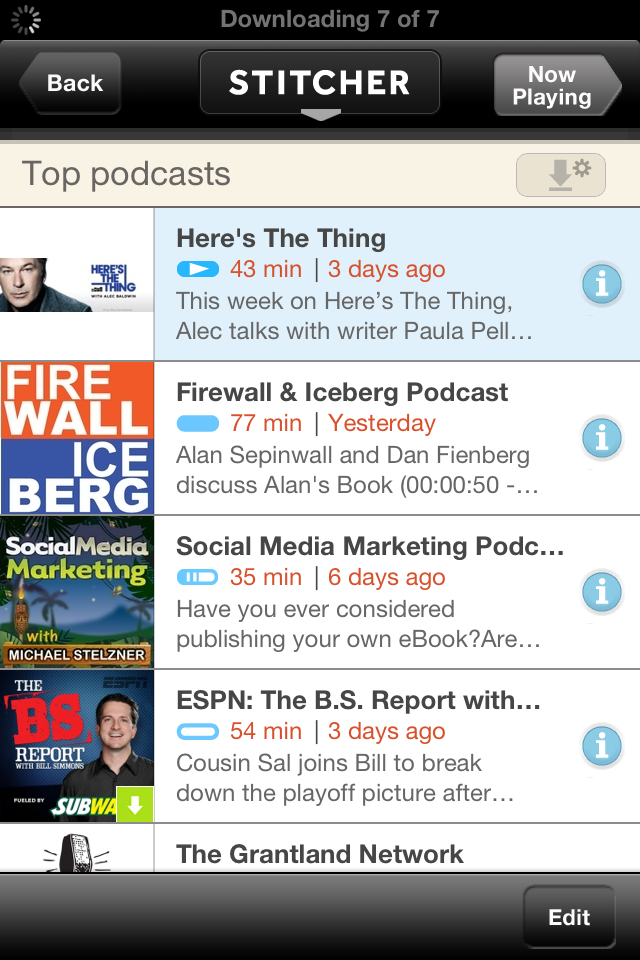Screen dimensions: 640x960
Task: Open download settings next to Top podcasts
Action: click(568, 175)
